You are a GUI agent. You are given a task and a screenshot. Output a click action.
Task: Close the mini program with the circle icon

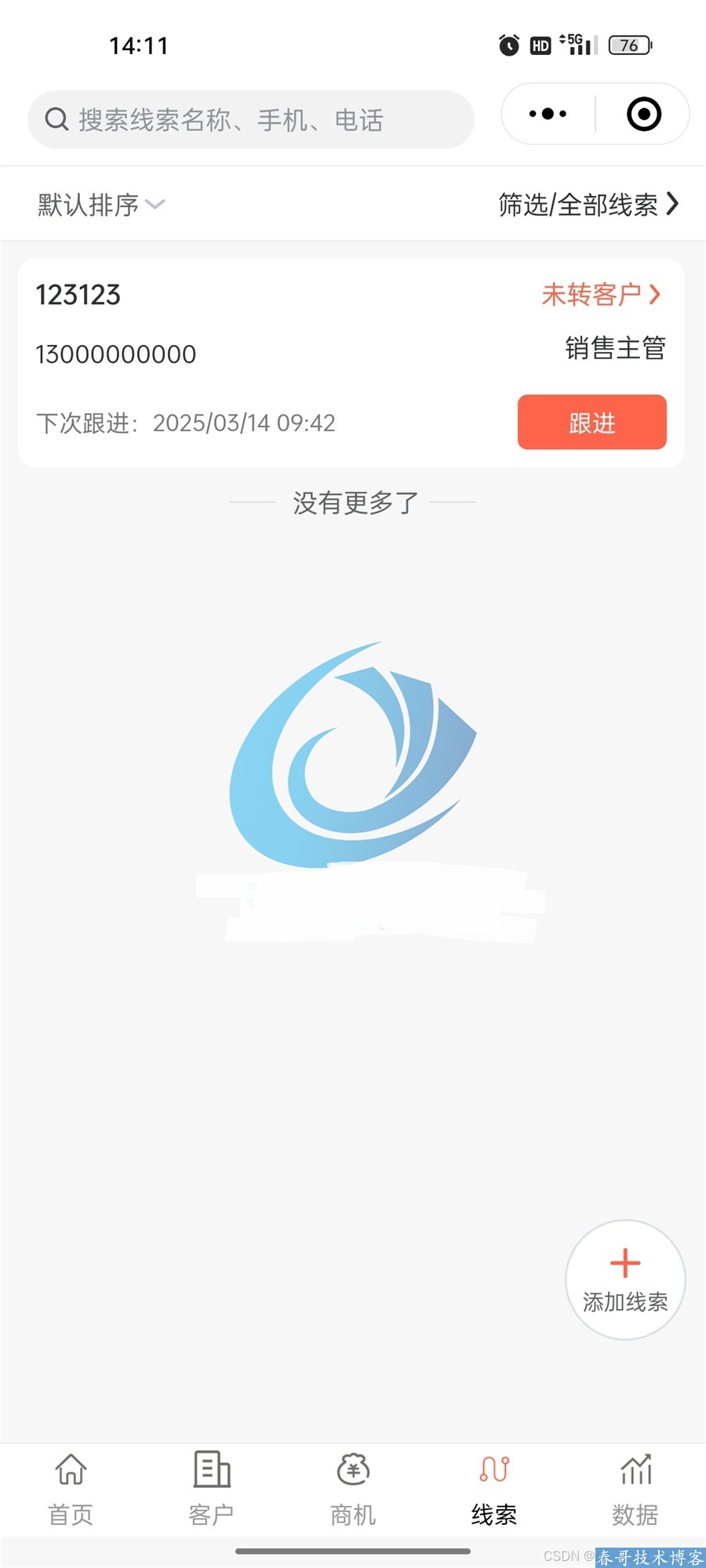click(643, 114)
